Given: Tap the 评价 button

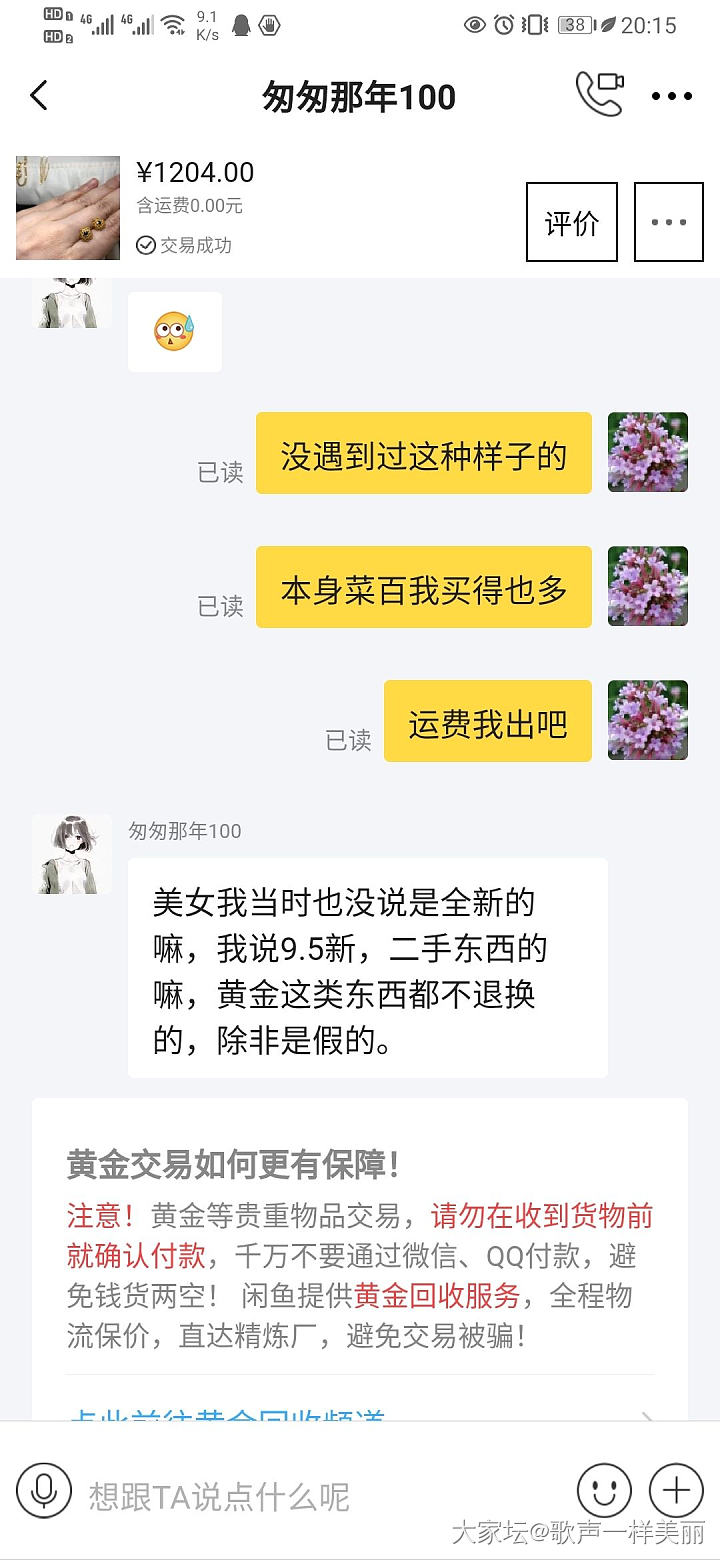Looking at the screenshot, I should [x=572, y=222].
